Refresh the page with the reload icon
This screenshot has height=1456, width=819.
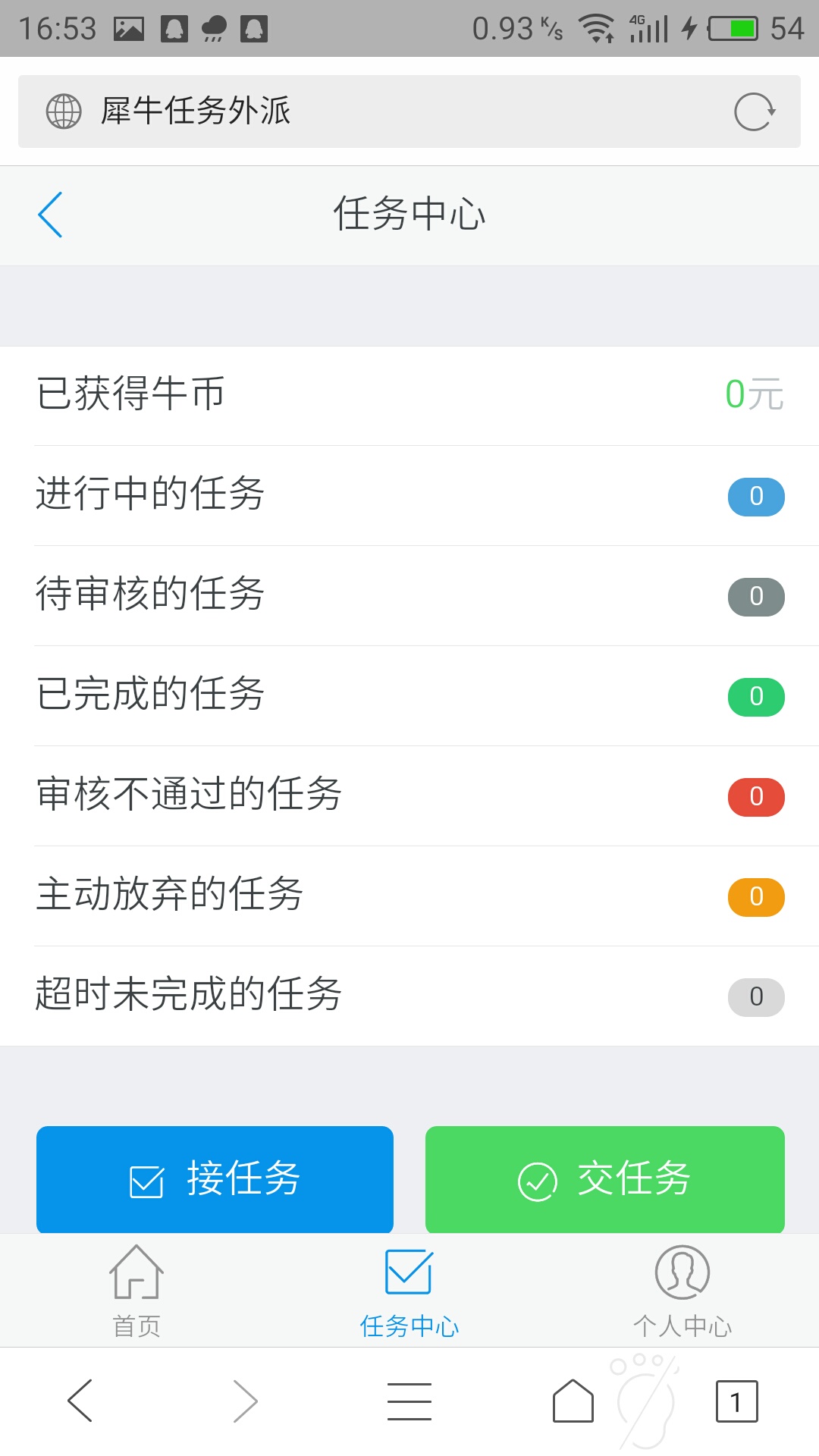tap(755, 111)
